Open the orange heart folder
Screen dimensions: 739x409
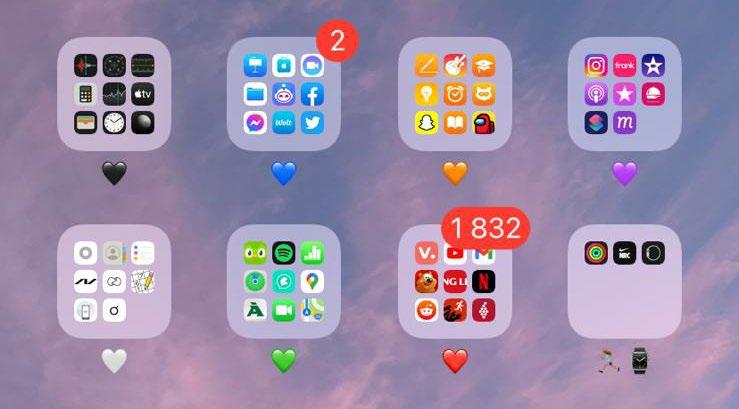pyautogui.click(x=455, y=94)
